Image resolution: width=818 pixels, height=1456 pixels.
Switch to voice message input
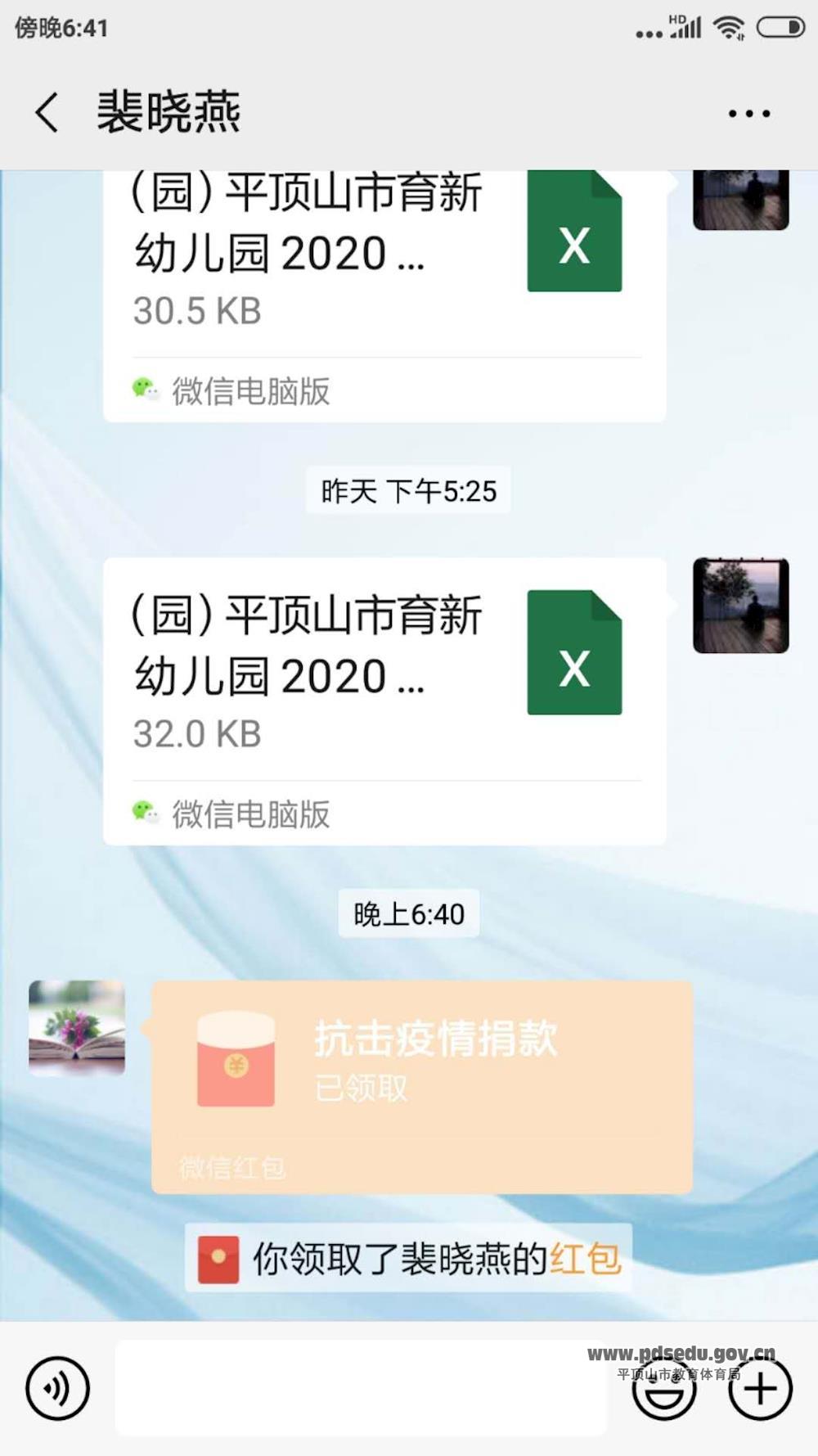click(x=57, y=1388)
